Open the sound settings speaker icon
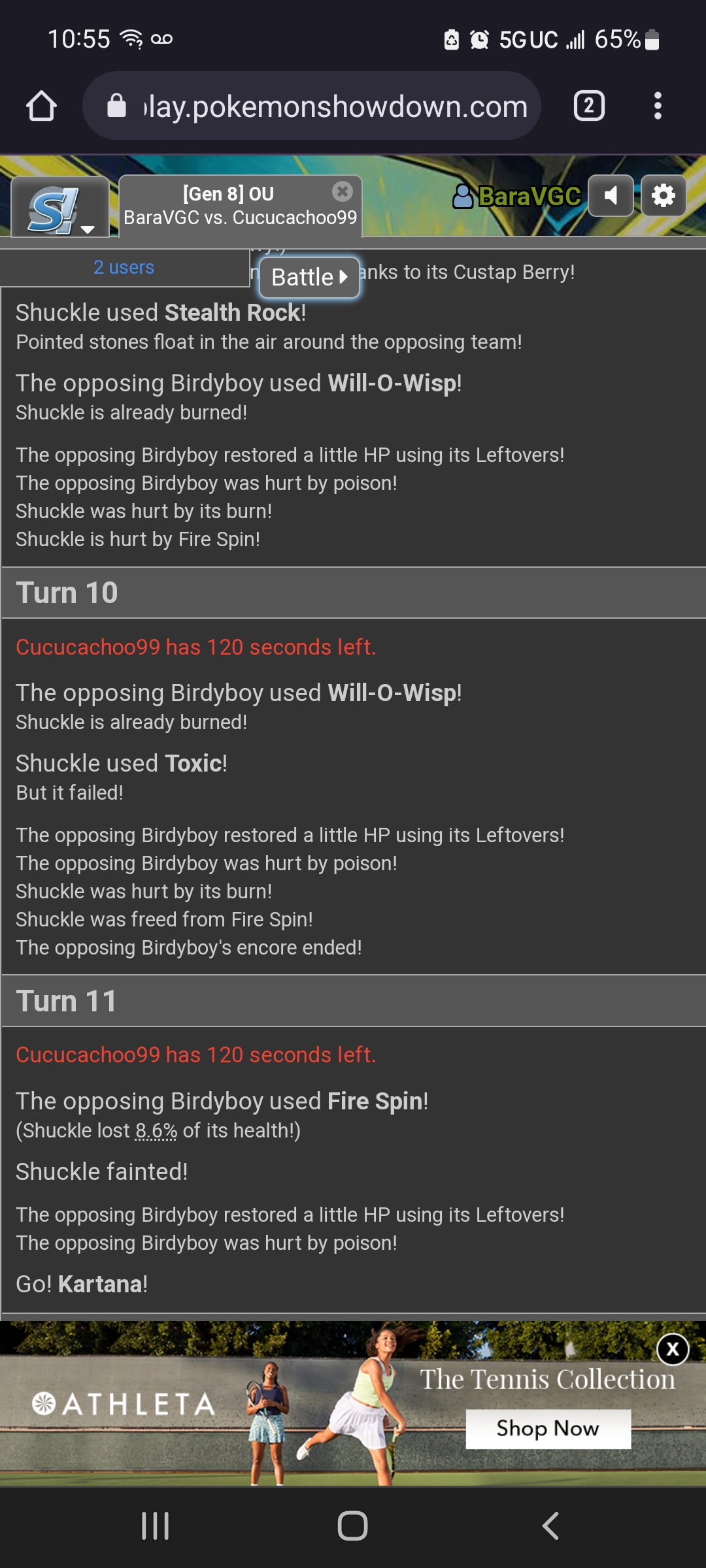 [611, 195]
